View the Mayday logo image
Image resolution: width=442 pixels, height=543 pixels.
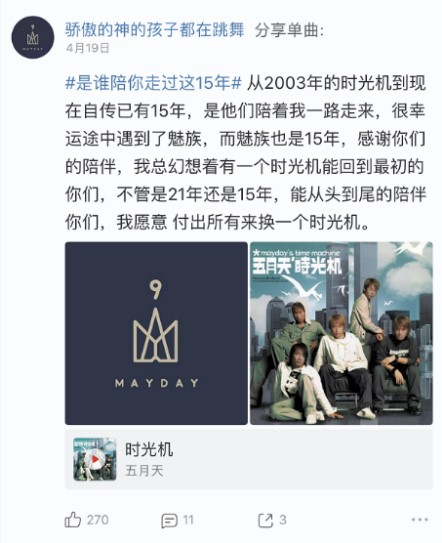[x=156, y=333]
